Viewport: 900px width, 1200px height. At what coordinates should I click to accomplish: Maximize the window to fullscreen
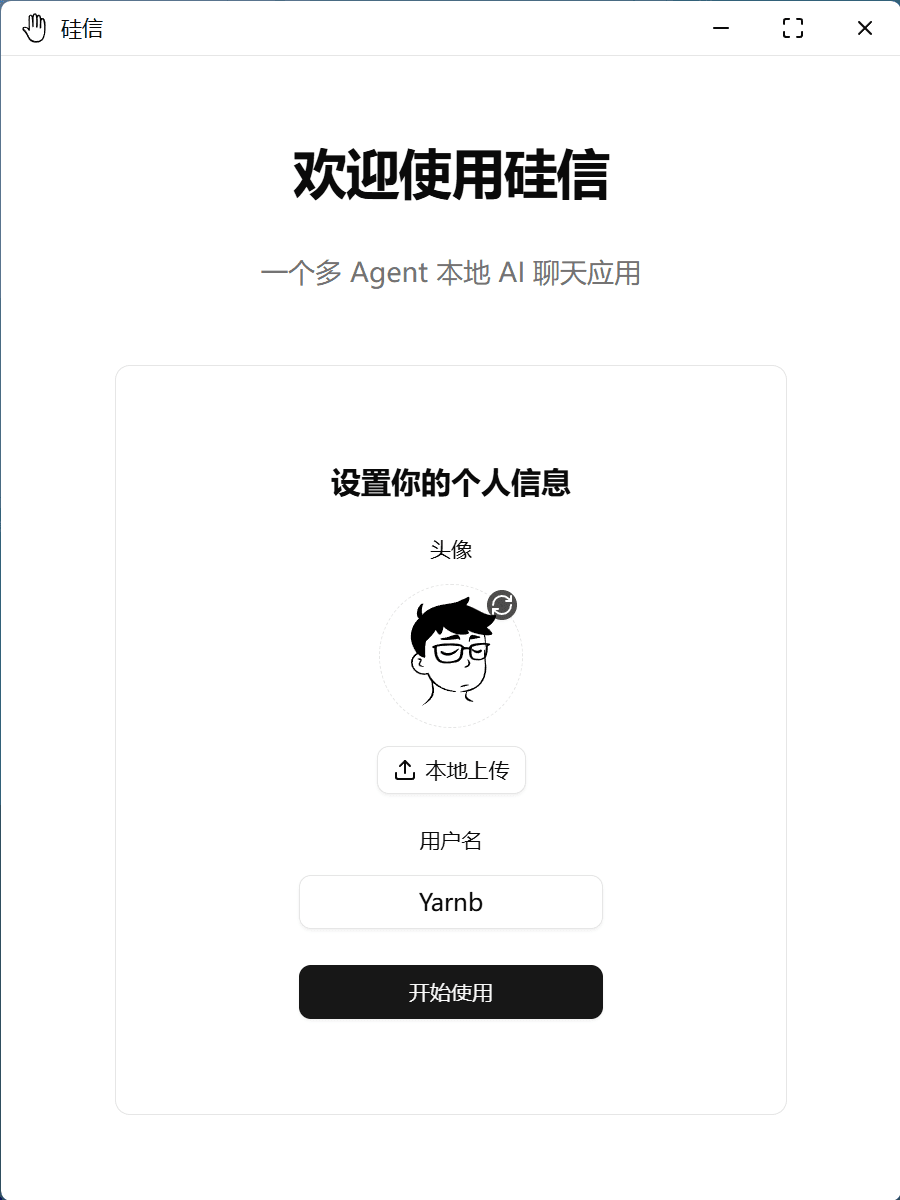click(x=793, y=28)
